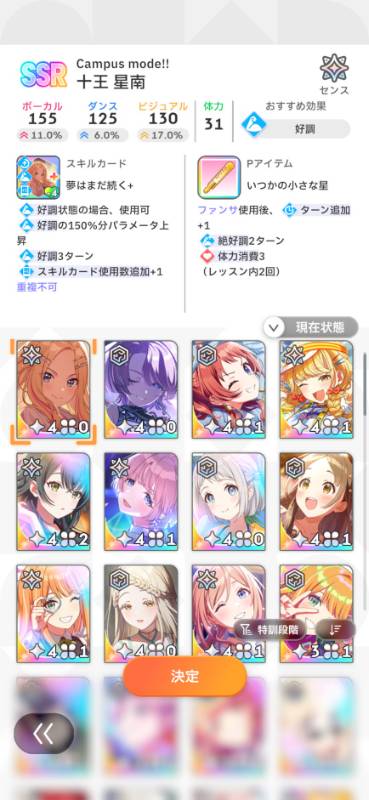Select the black-haired idol card
369x800 pixels.
[x=53, y=502]
